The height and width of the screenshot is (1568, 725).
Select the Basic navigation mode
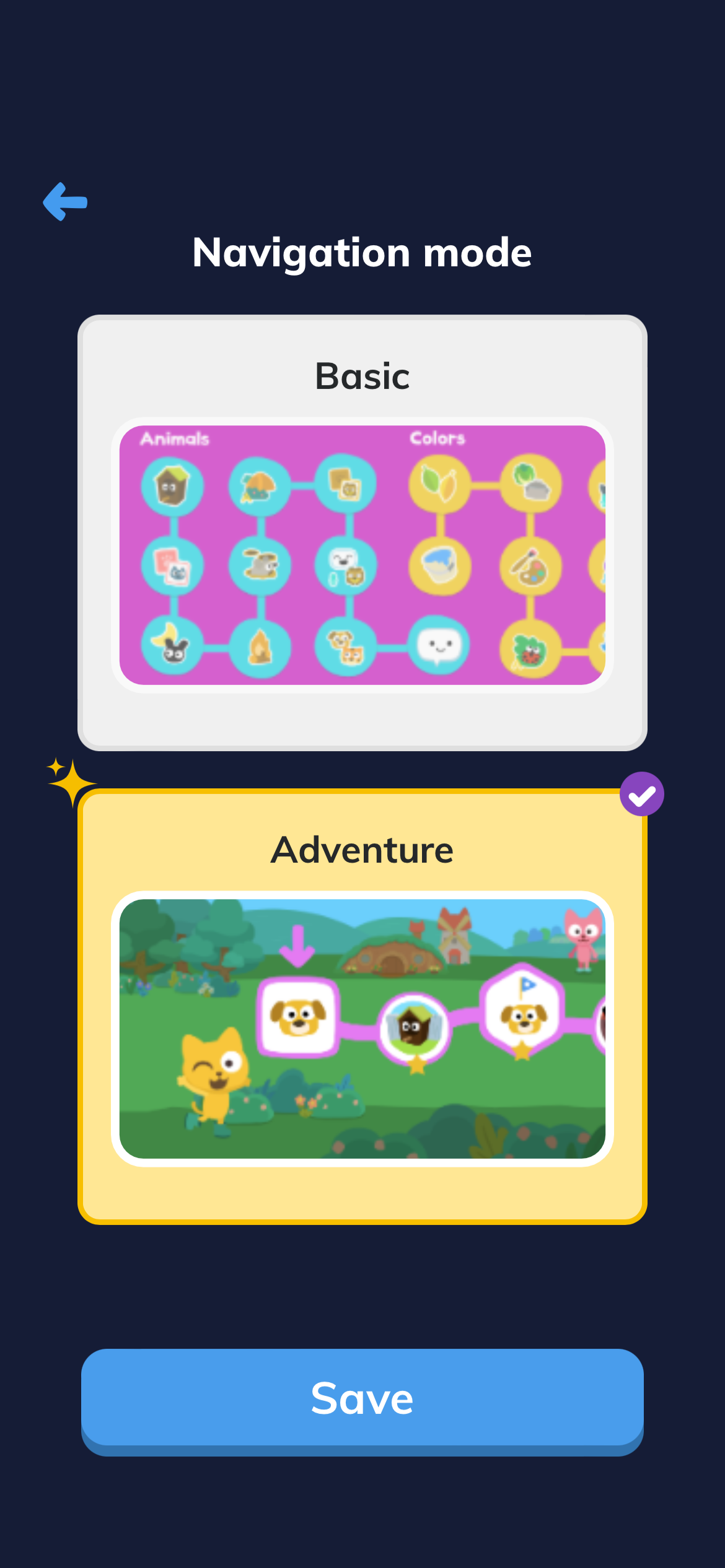[362, 533]
